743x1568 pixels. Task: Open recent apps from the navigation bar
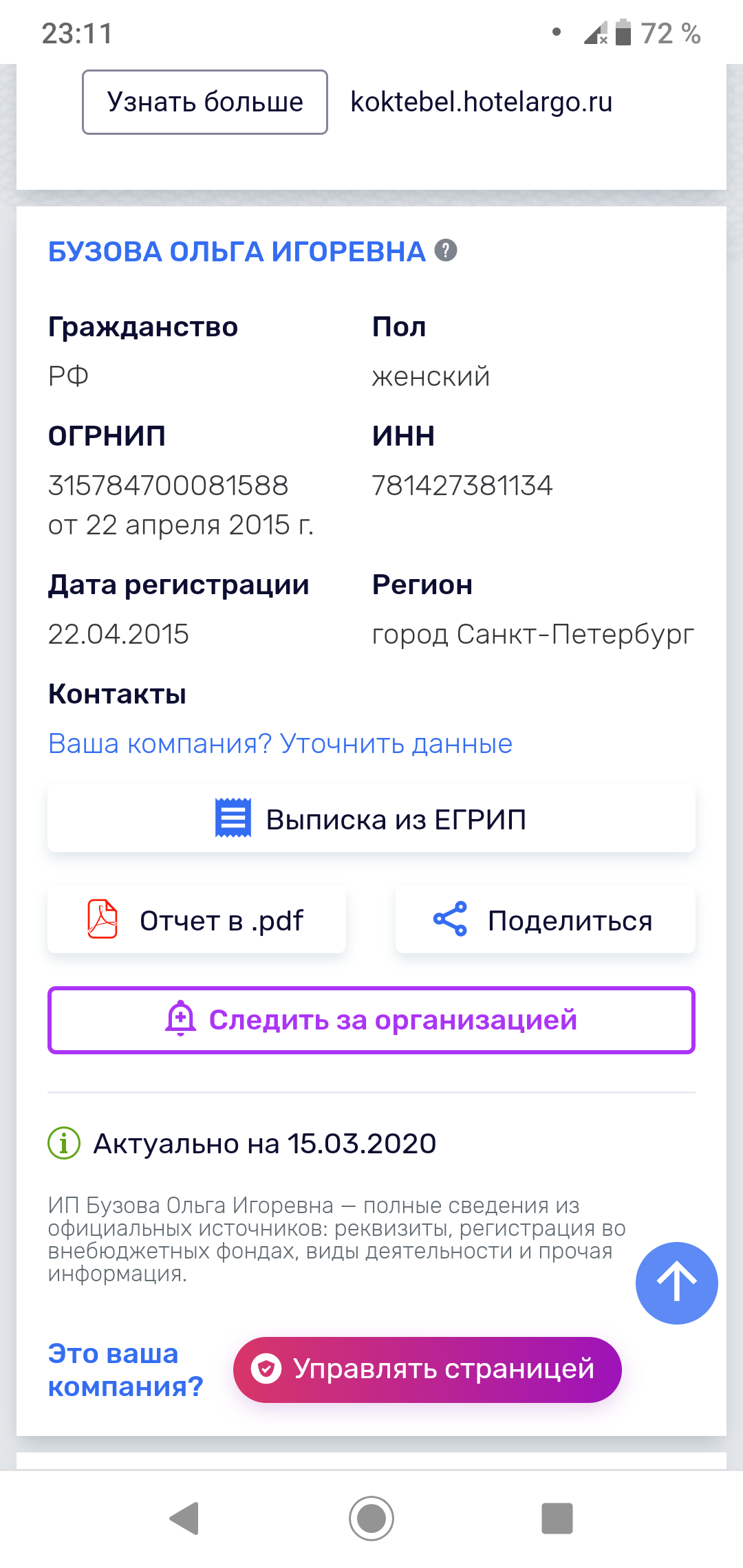click(557, 1518)
